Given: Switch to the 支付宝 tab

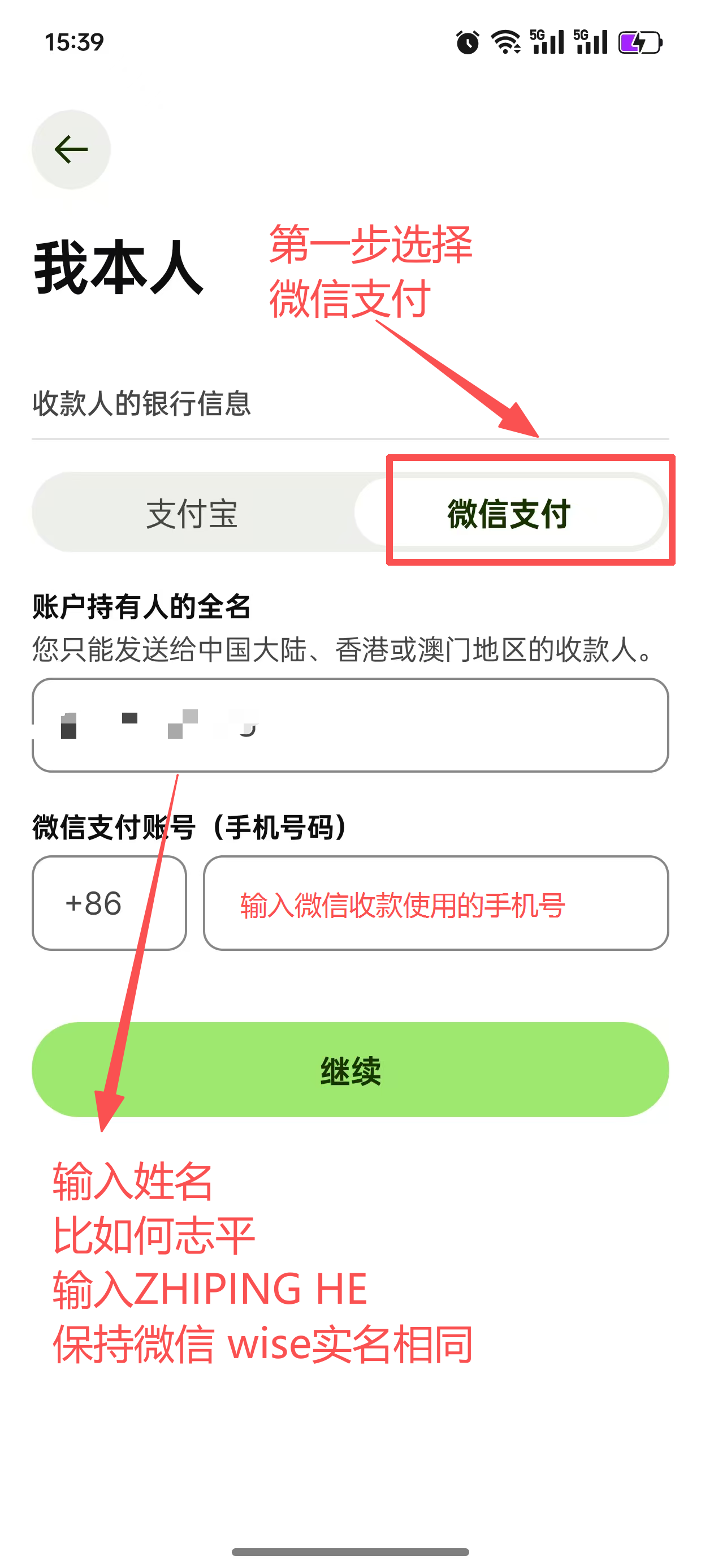Looking at the screenshot, I should (192, 513).
